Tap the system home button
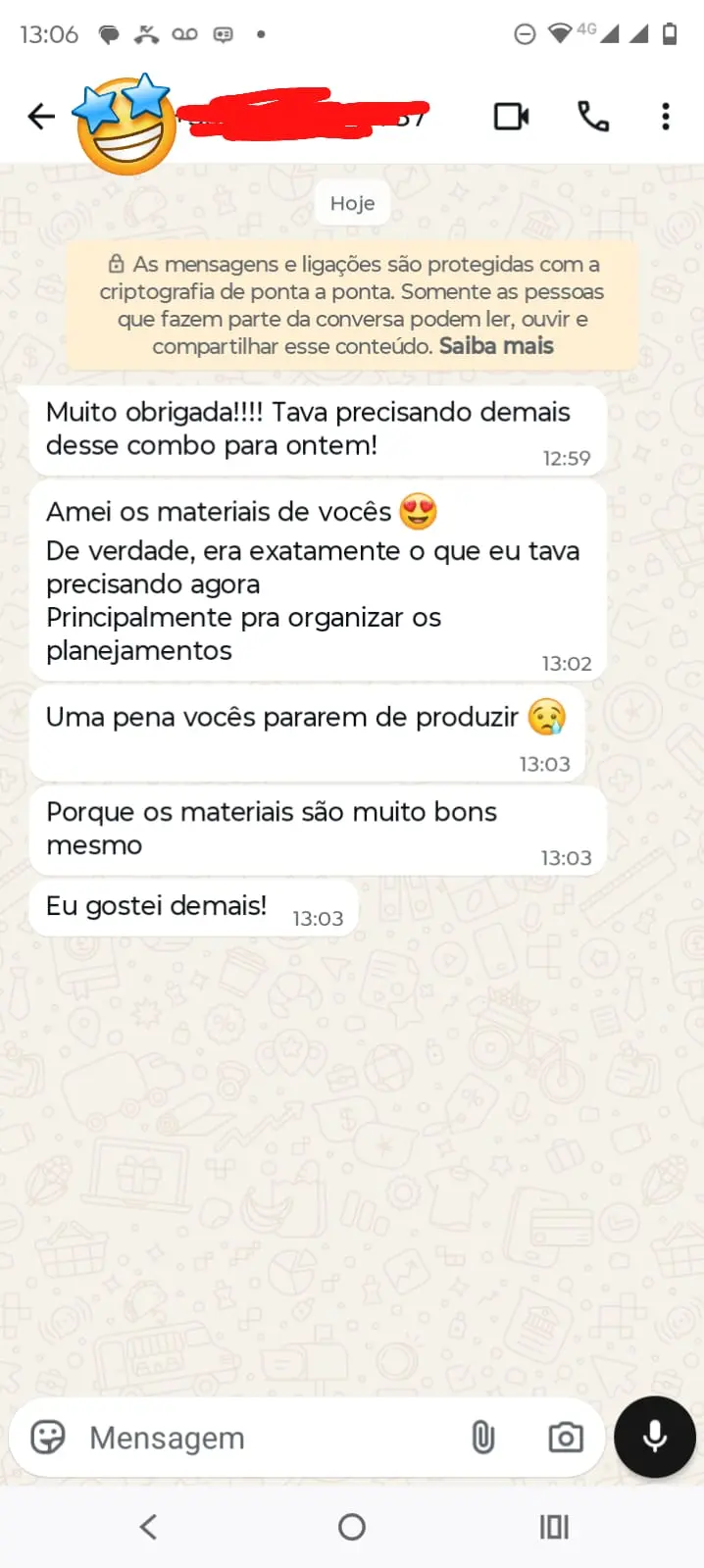The width and height of the screenshot is (704, 1568). [352, 1527]
